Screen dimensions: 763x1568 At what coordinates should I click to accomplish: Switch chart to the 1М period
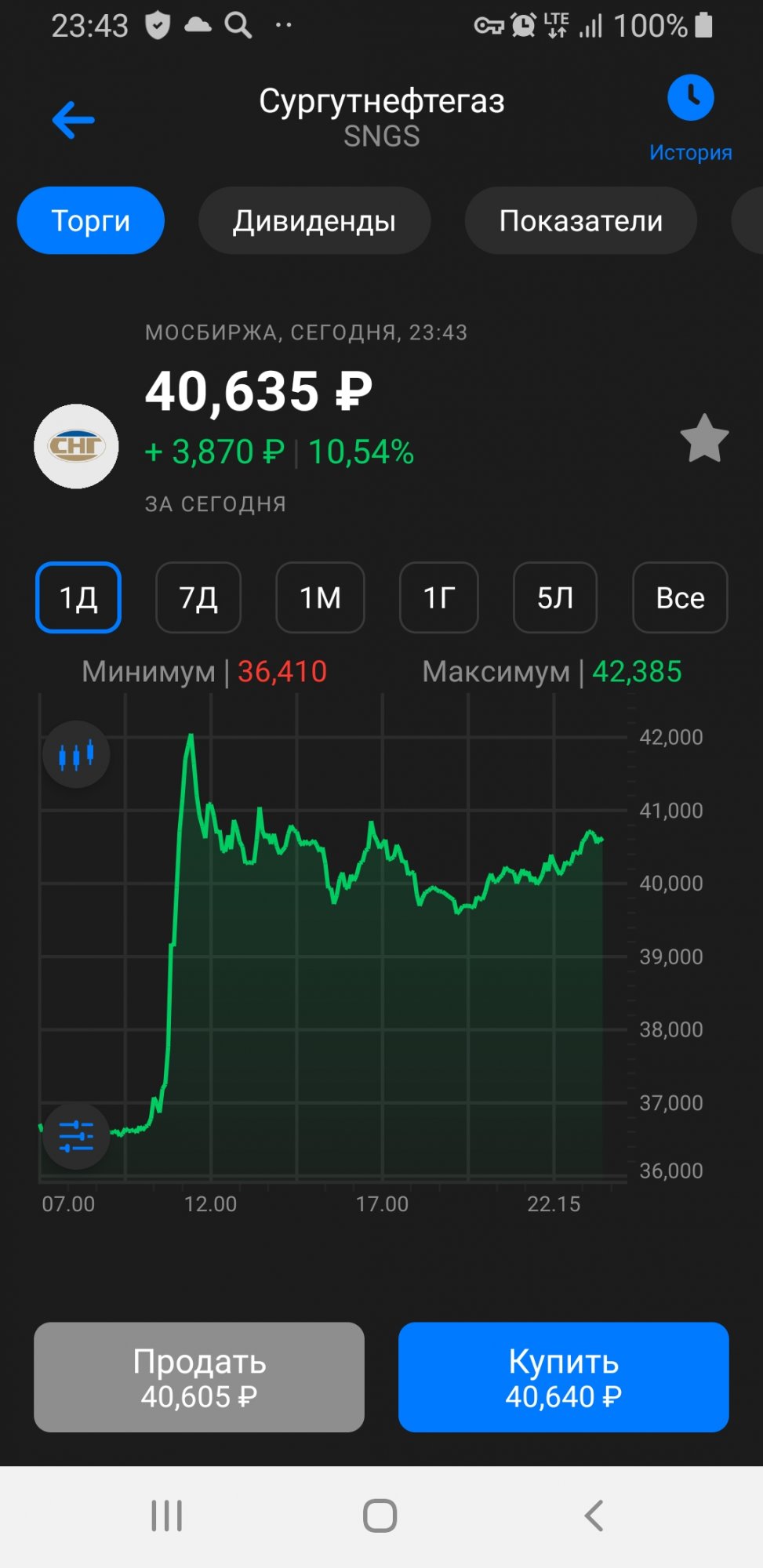pos(320,598)
